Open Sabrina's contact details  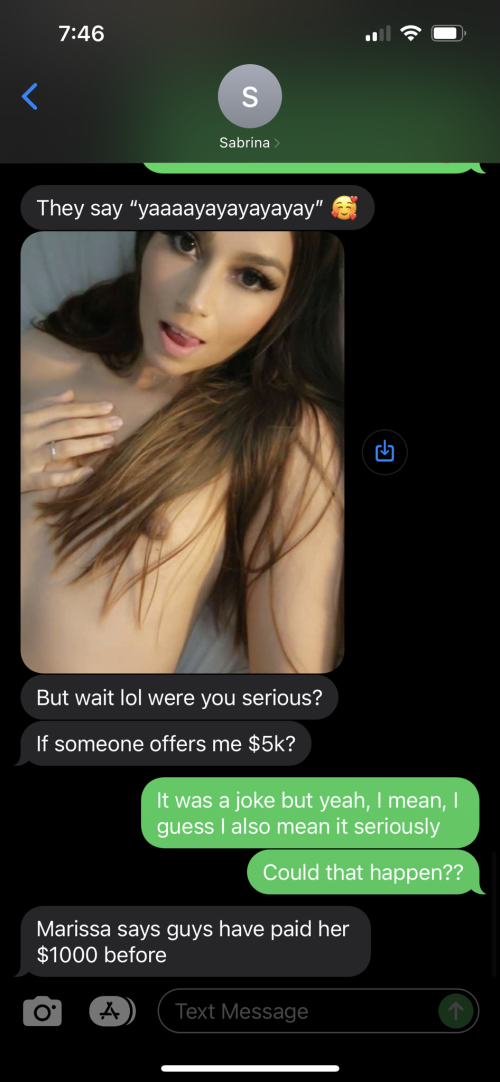pos(250,108)
